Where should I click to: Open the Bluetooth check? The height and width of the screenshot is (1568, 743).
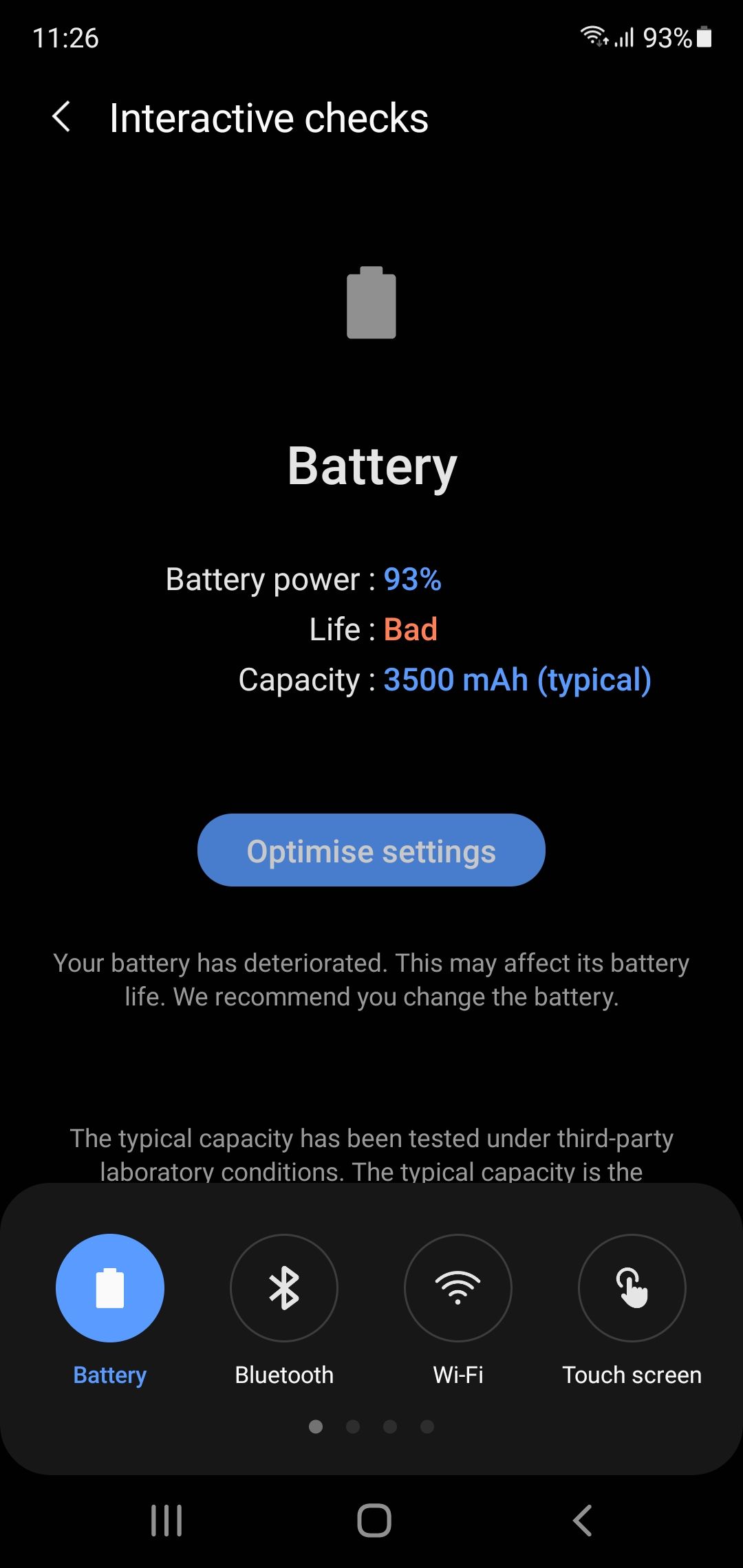(x=284, y=1287)
